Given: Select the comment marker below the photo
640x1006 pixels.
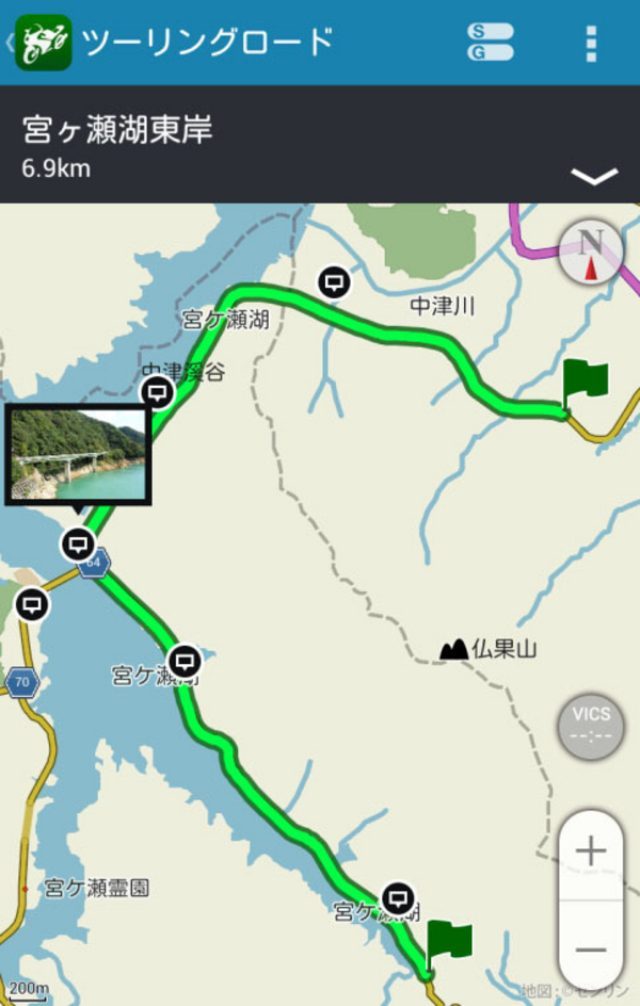Looking at the screenshot, I should click(78, 545).
